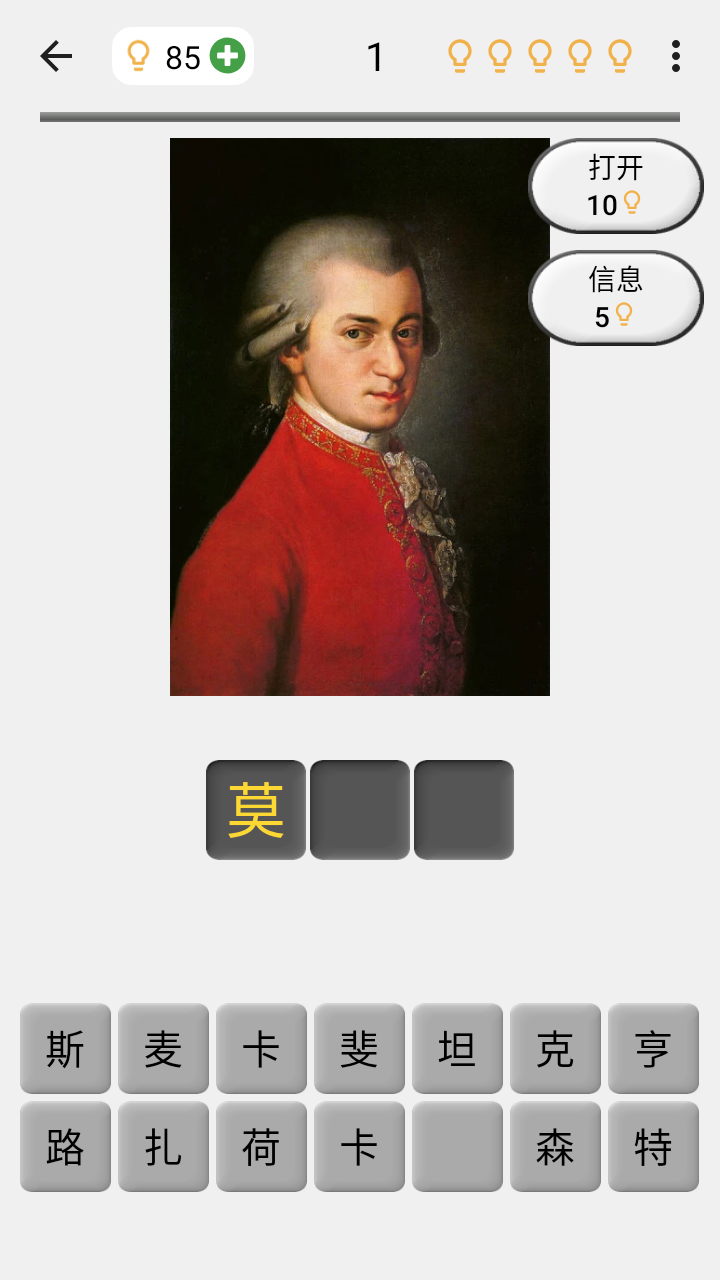Click the second lightbulb hint icon
This screenshot has width=720, height=1280.
coord(501,56)
